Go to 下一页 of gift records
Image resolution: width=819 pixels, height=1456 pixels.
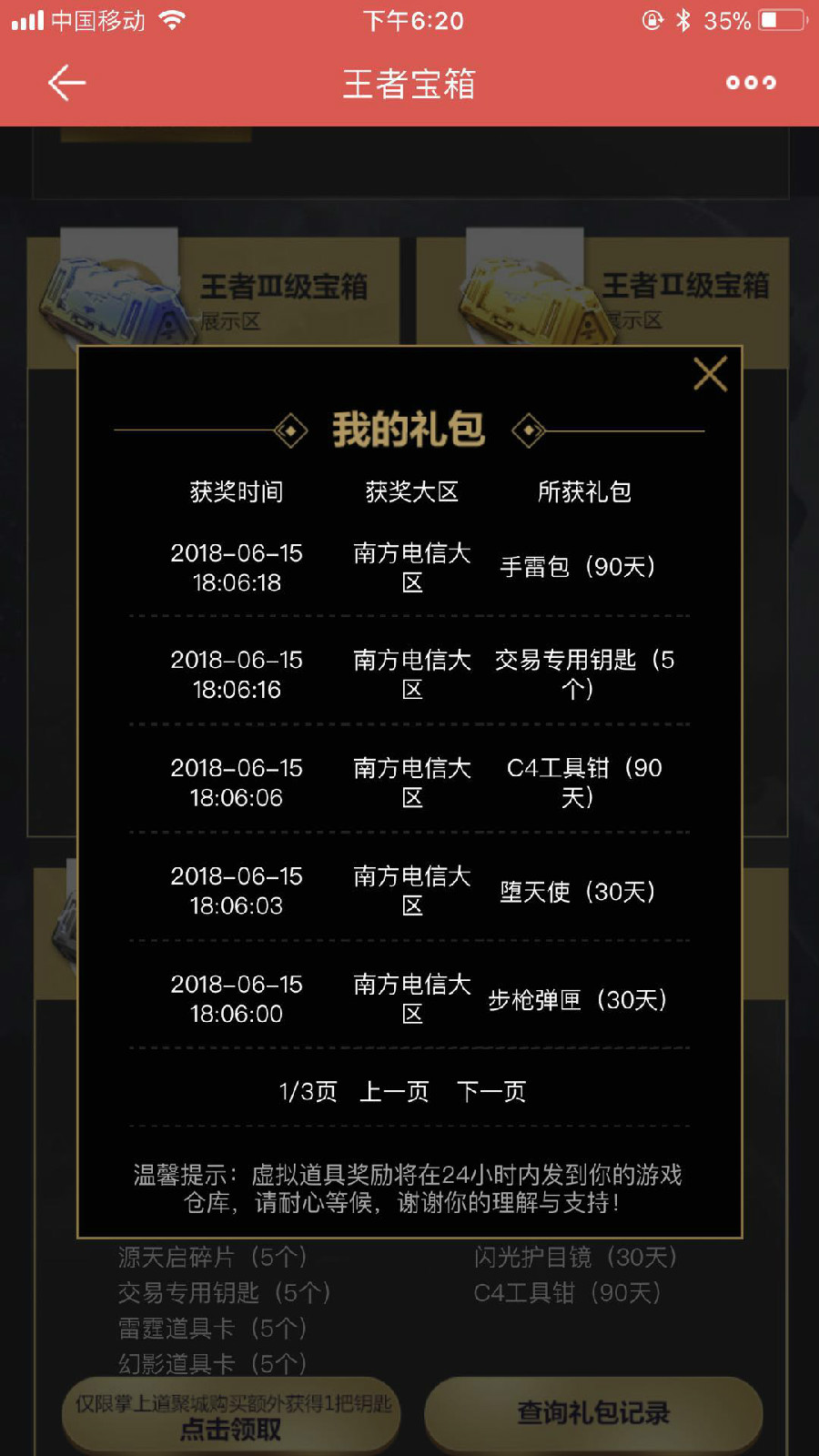click(491, 1091)
